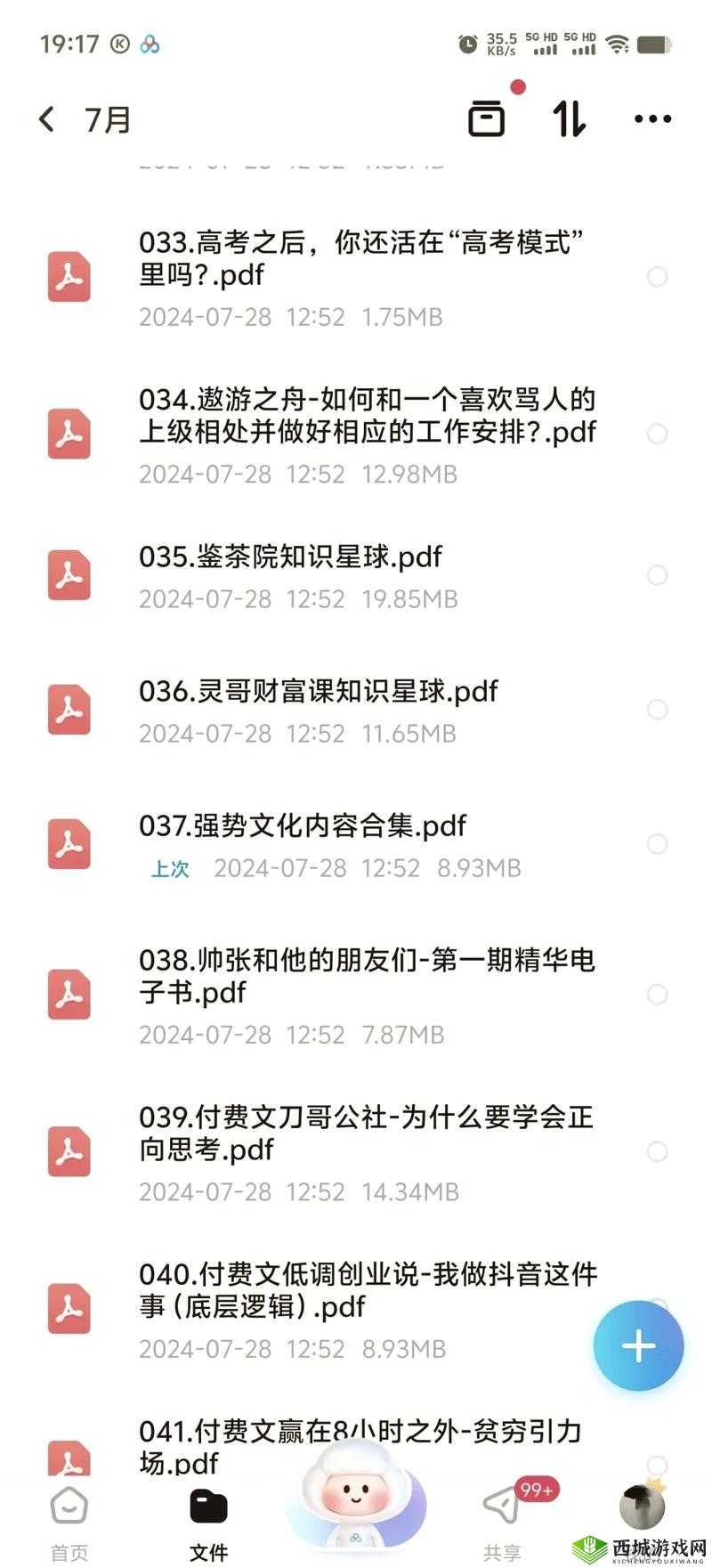Open the more options menu icon
This screenshot has height=1568, width=712.
click(x=651, y=117)
